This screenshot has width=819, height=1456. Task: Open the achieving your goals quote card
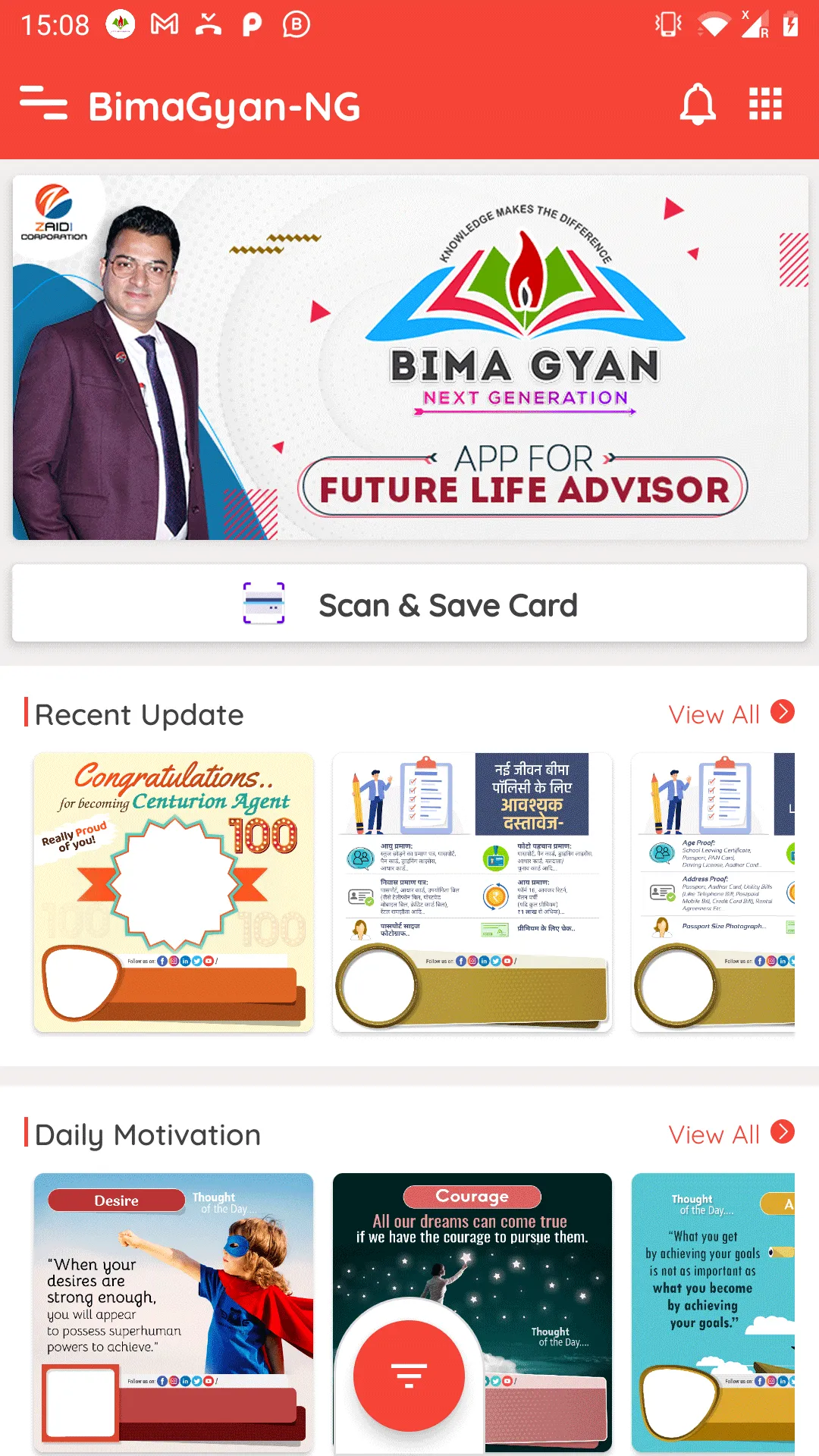pyautogui.click(x=713, y=1312)
